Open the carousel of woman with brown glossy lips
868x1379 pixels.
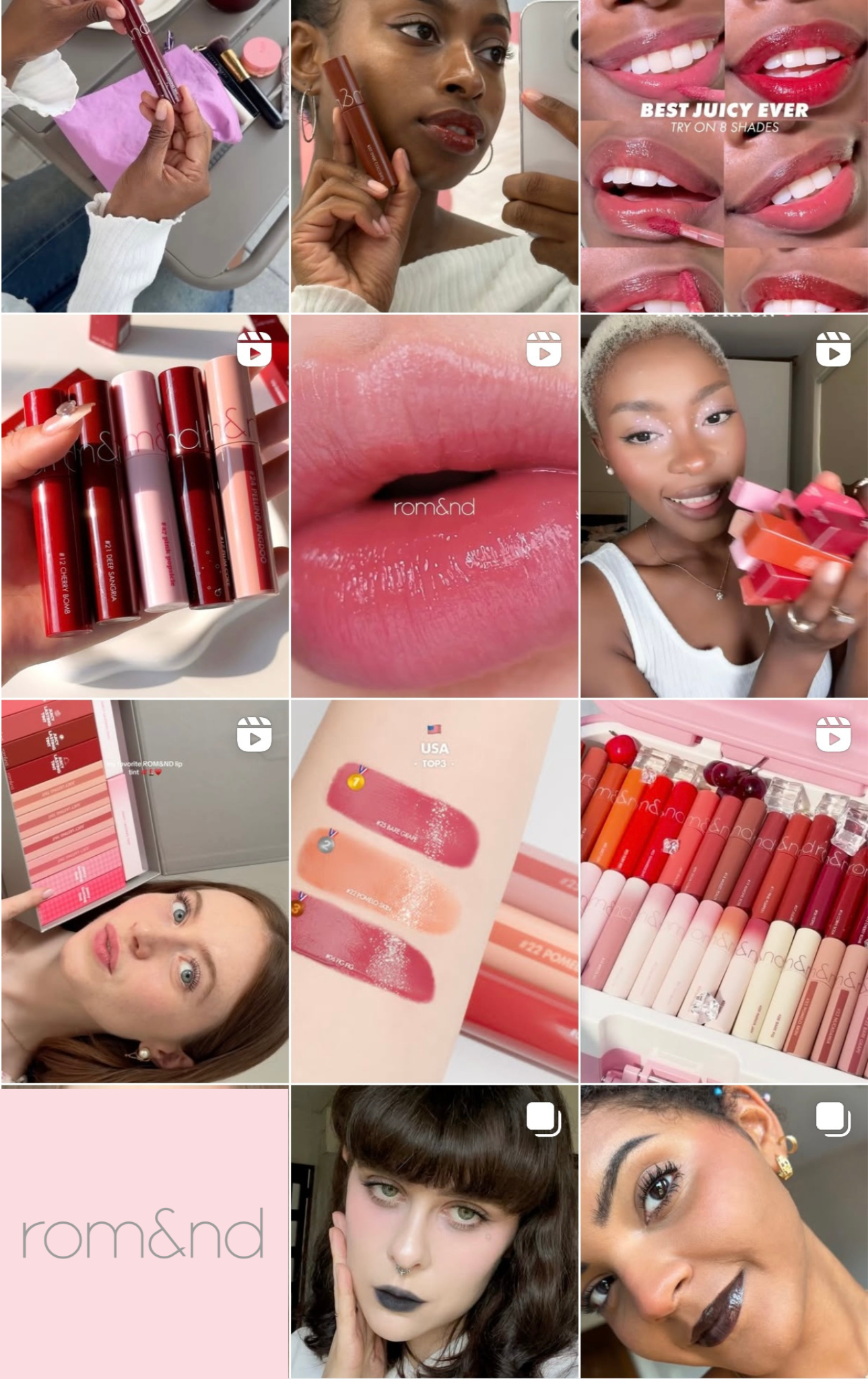(724, 1232)
